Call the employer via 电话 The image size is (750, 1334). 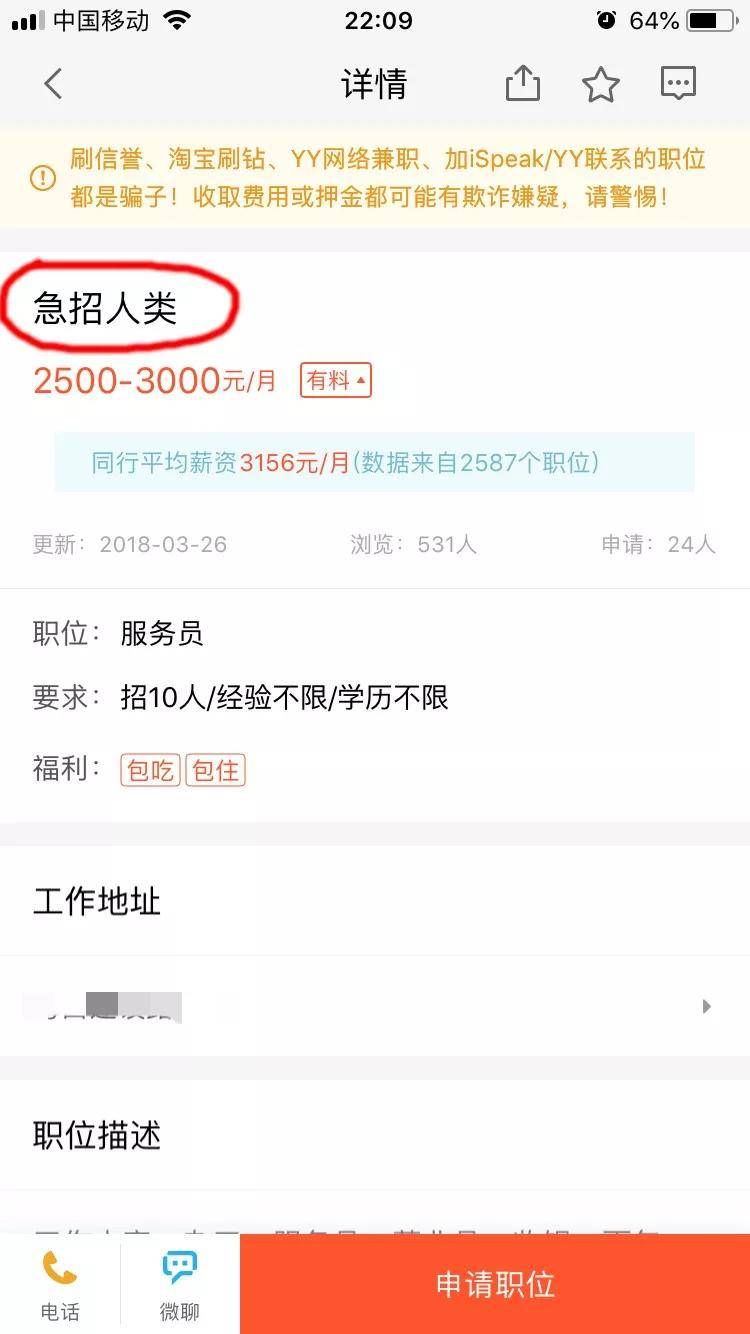[60, 1284]
